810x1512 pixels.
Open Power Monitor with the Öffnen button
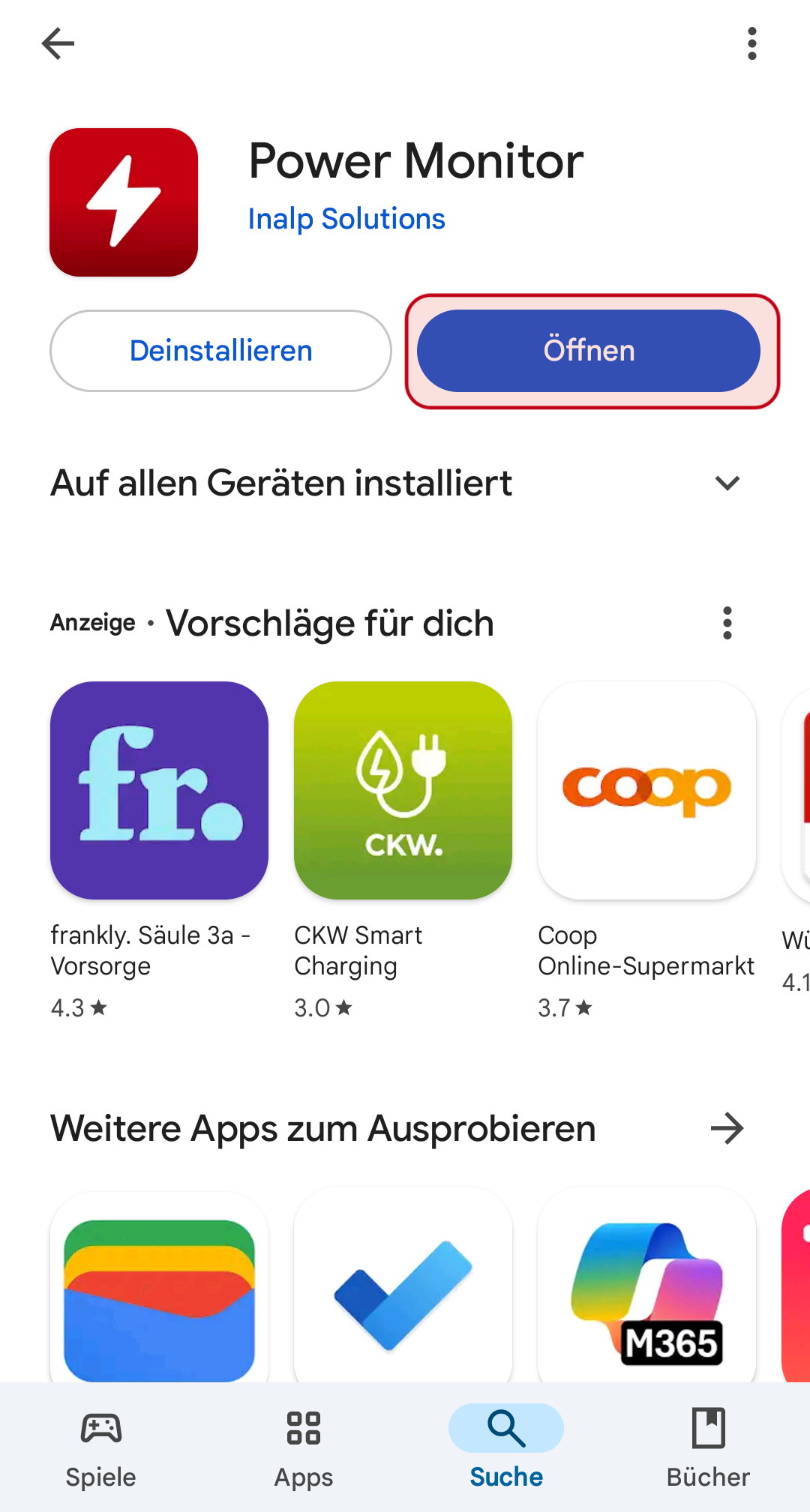click(x=589, y=351)
